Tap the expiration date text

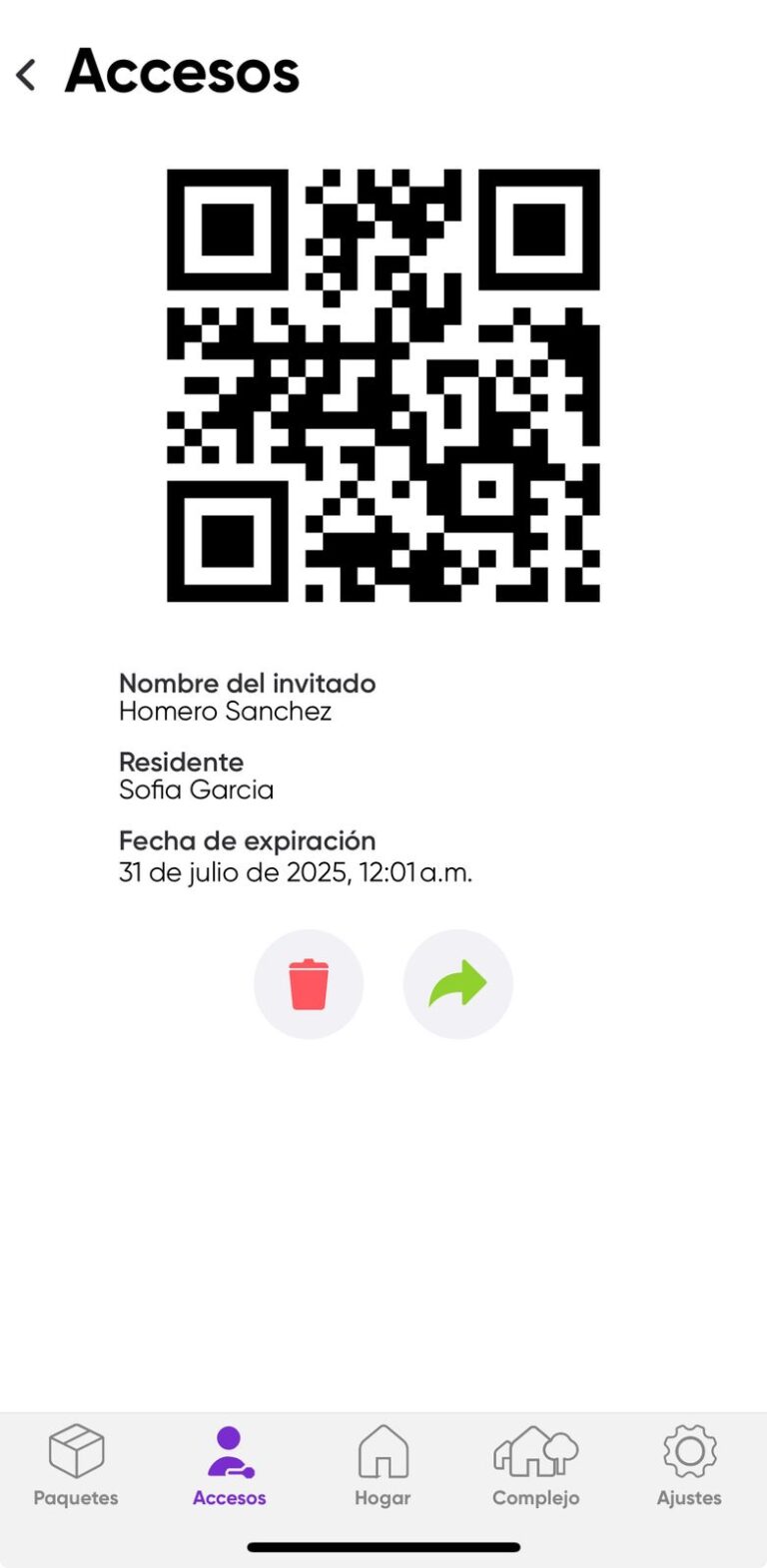[297, 871]
